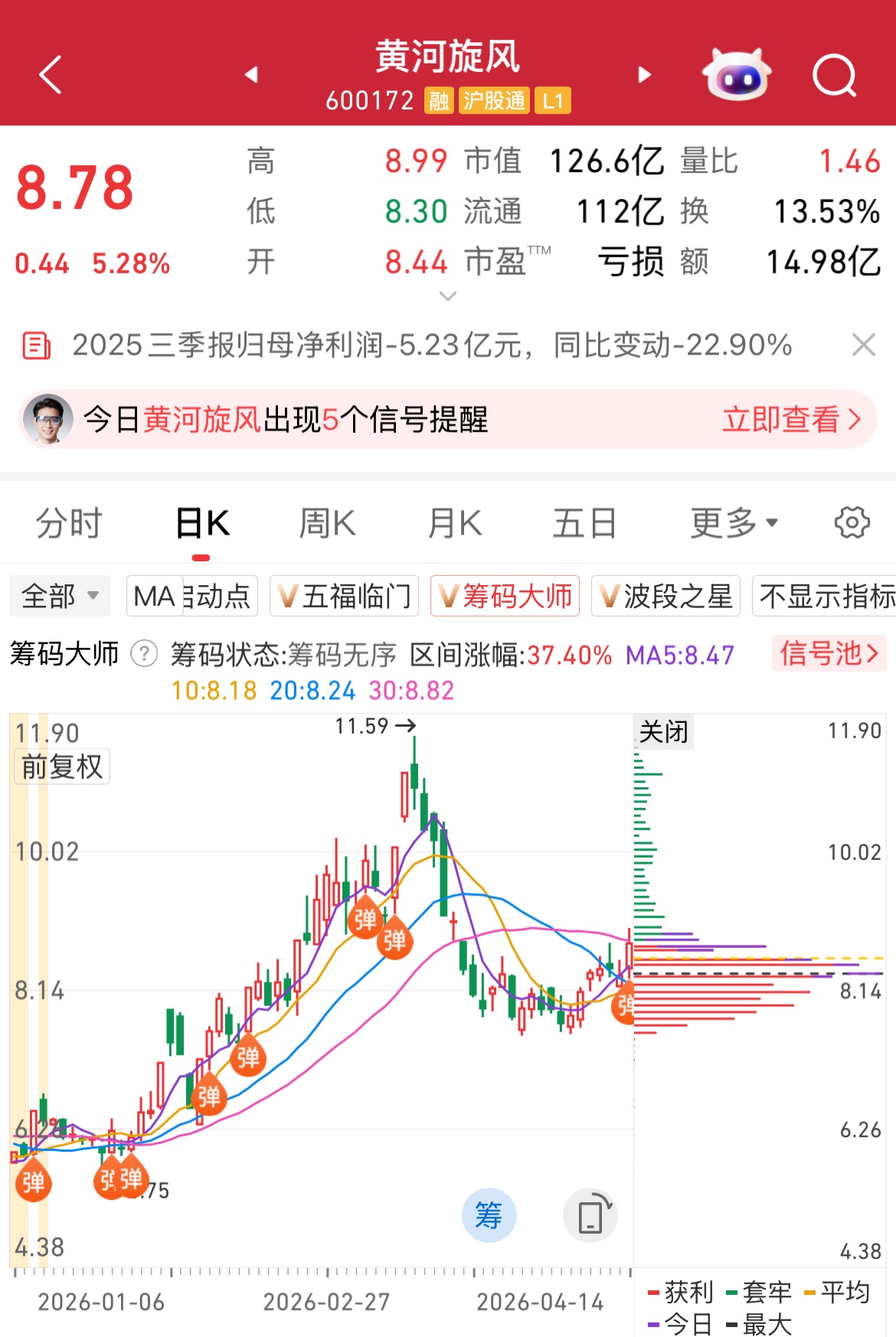896x1337 pixels.
Task: Open the 更多 period dropdown
Action: (x=734, y=524)
